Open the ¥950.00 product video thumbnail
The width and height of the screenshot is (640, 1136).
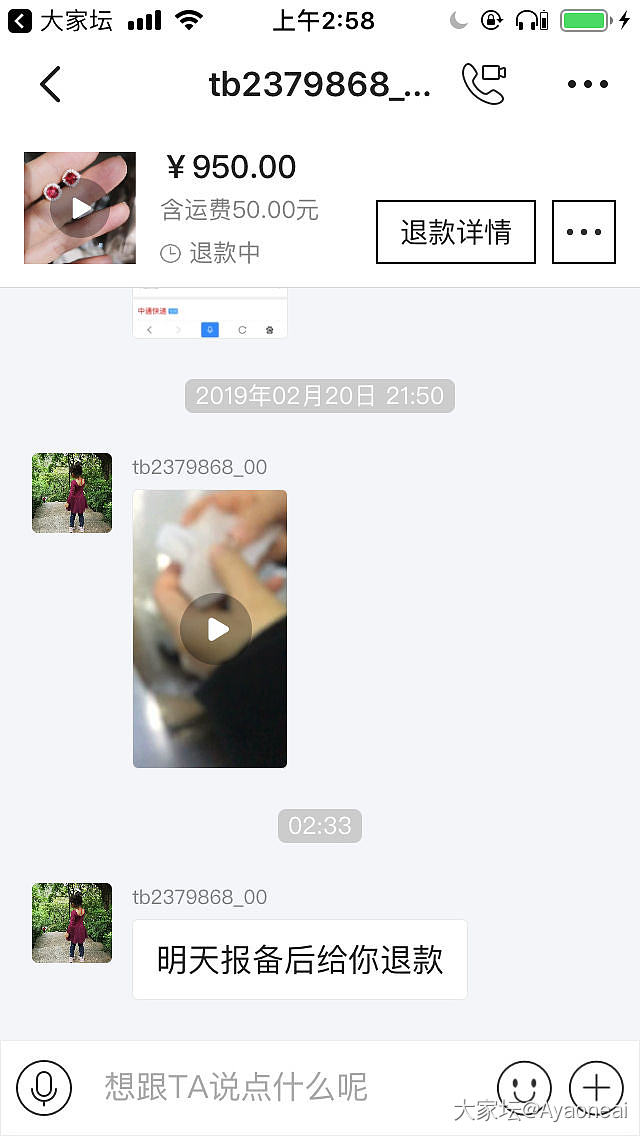click(x=80, y=208)
